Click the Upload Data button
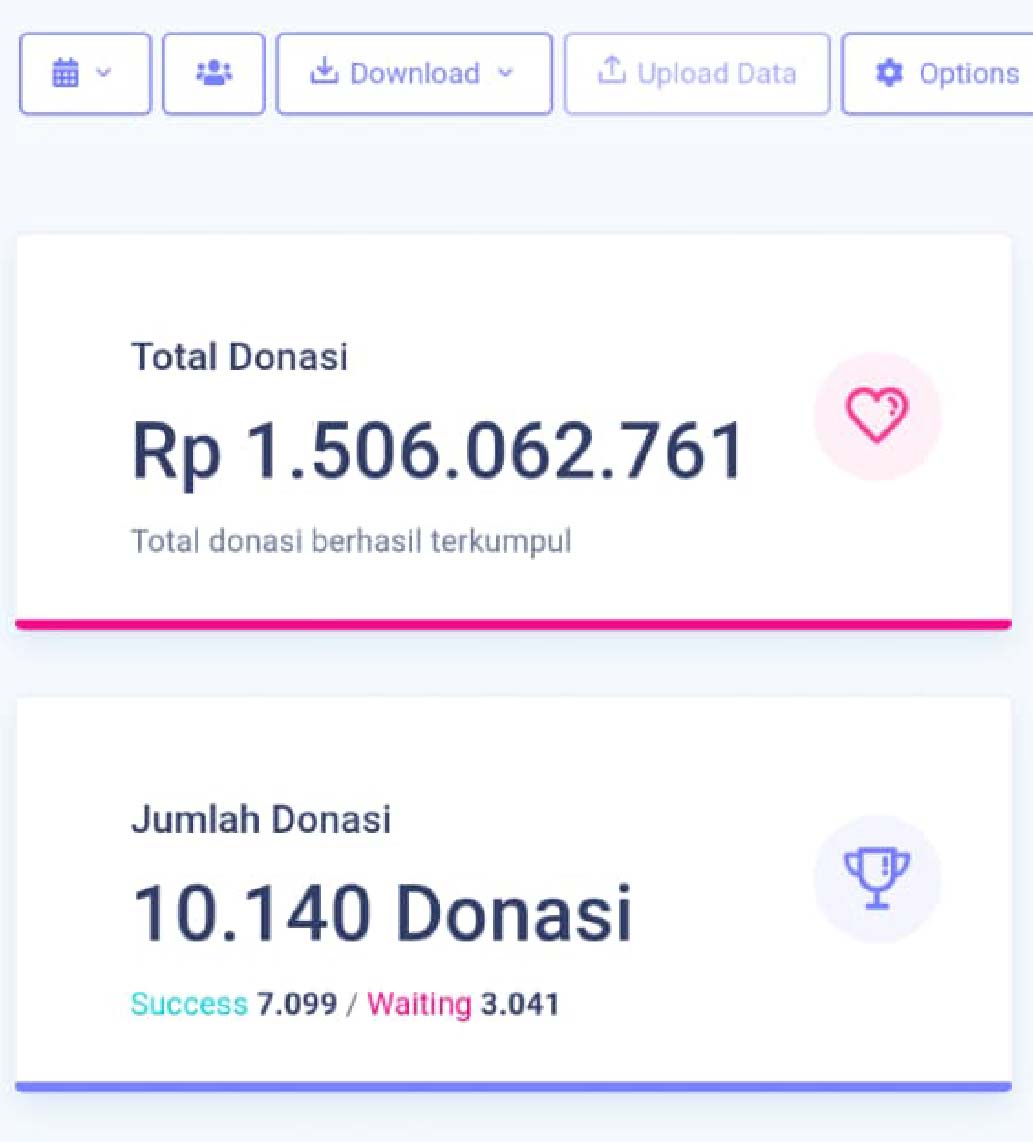Viewport: 1033px width, 1142px height. (x=697, y=71)
